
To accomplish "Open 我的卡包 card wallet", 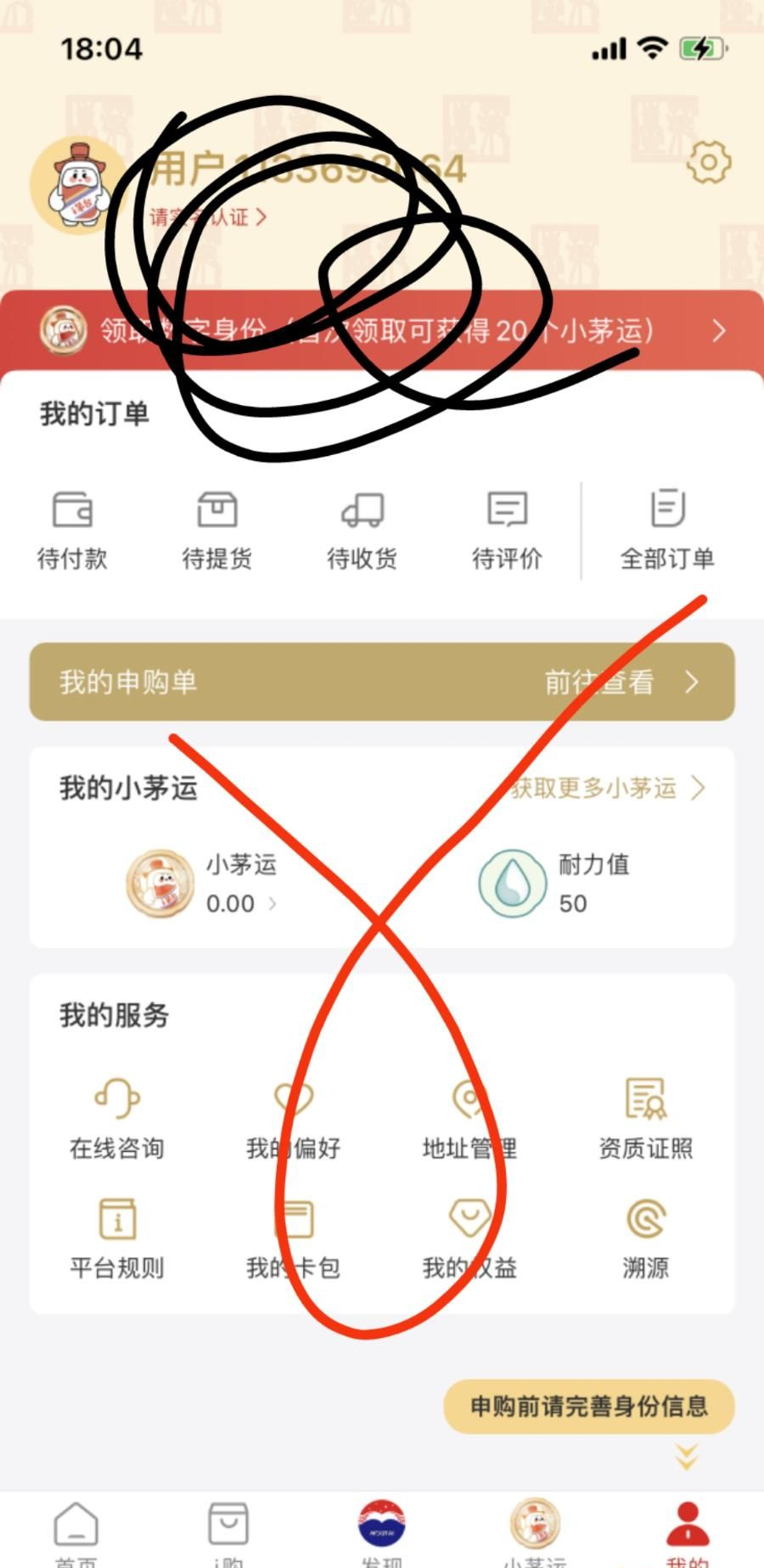I will click(x=294, y=1238).
